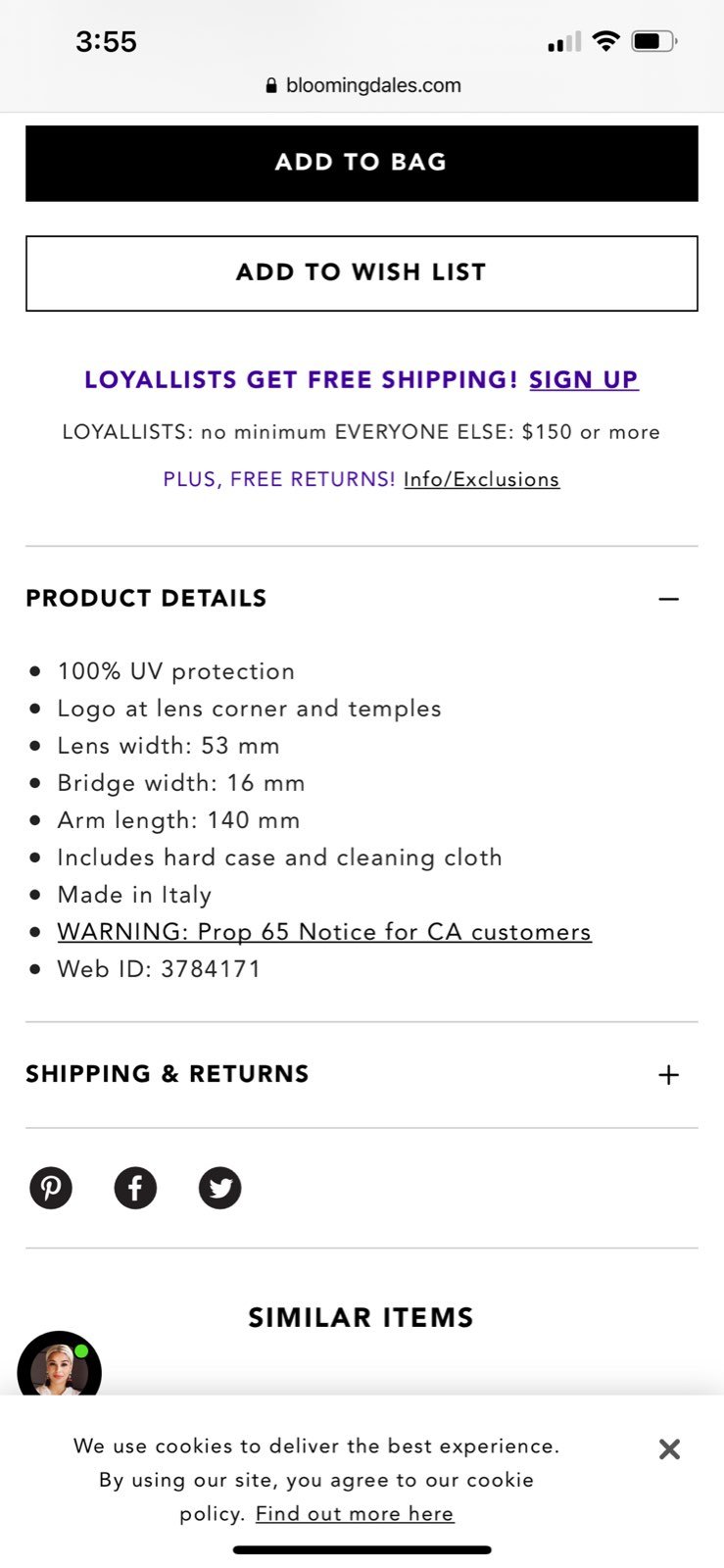The height and width of the screenshot is (1568, 724).
Task: Open the Sign Up link for Loyallists
Action: 584,380
